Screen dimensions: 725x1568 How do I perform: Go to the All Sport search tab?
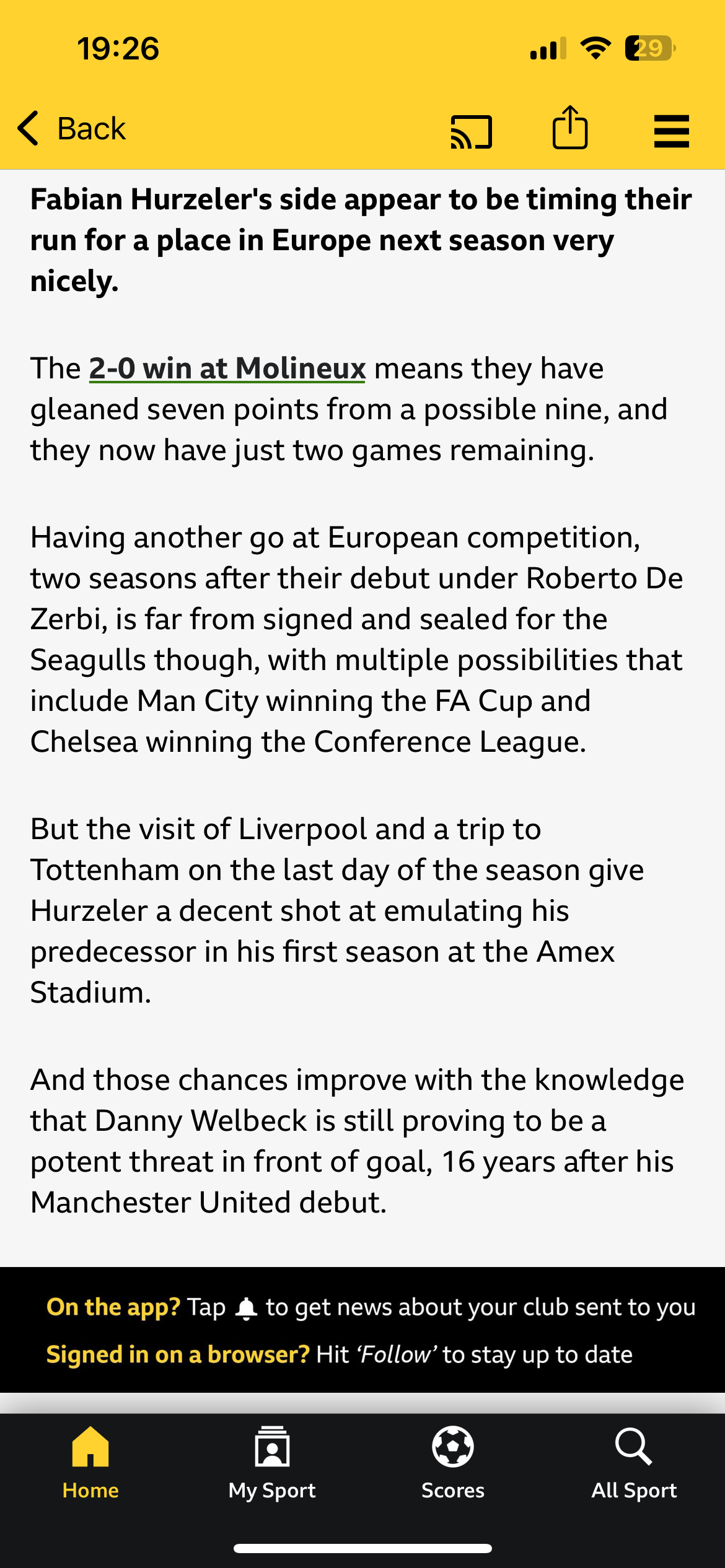pos(634,1463)
